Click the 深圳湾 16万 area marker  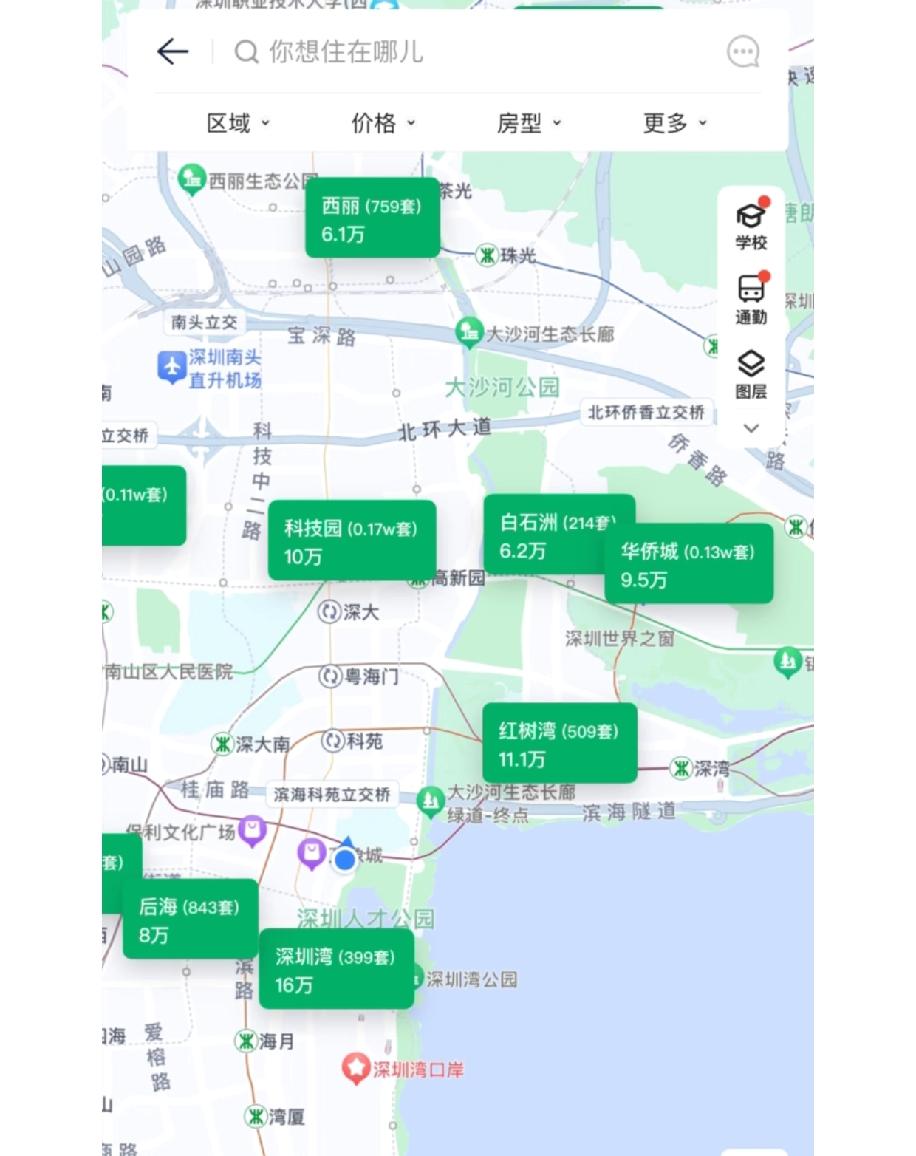click(x=336, y=968)
